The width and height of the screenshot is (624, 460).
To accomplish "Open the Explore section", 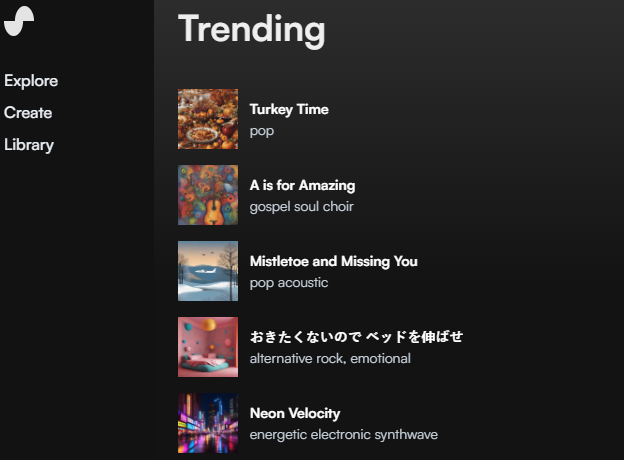I will pyautogui.click(x=31, y=81).
